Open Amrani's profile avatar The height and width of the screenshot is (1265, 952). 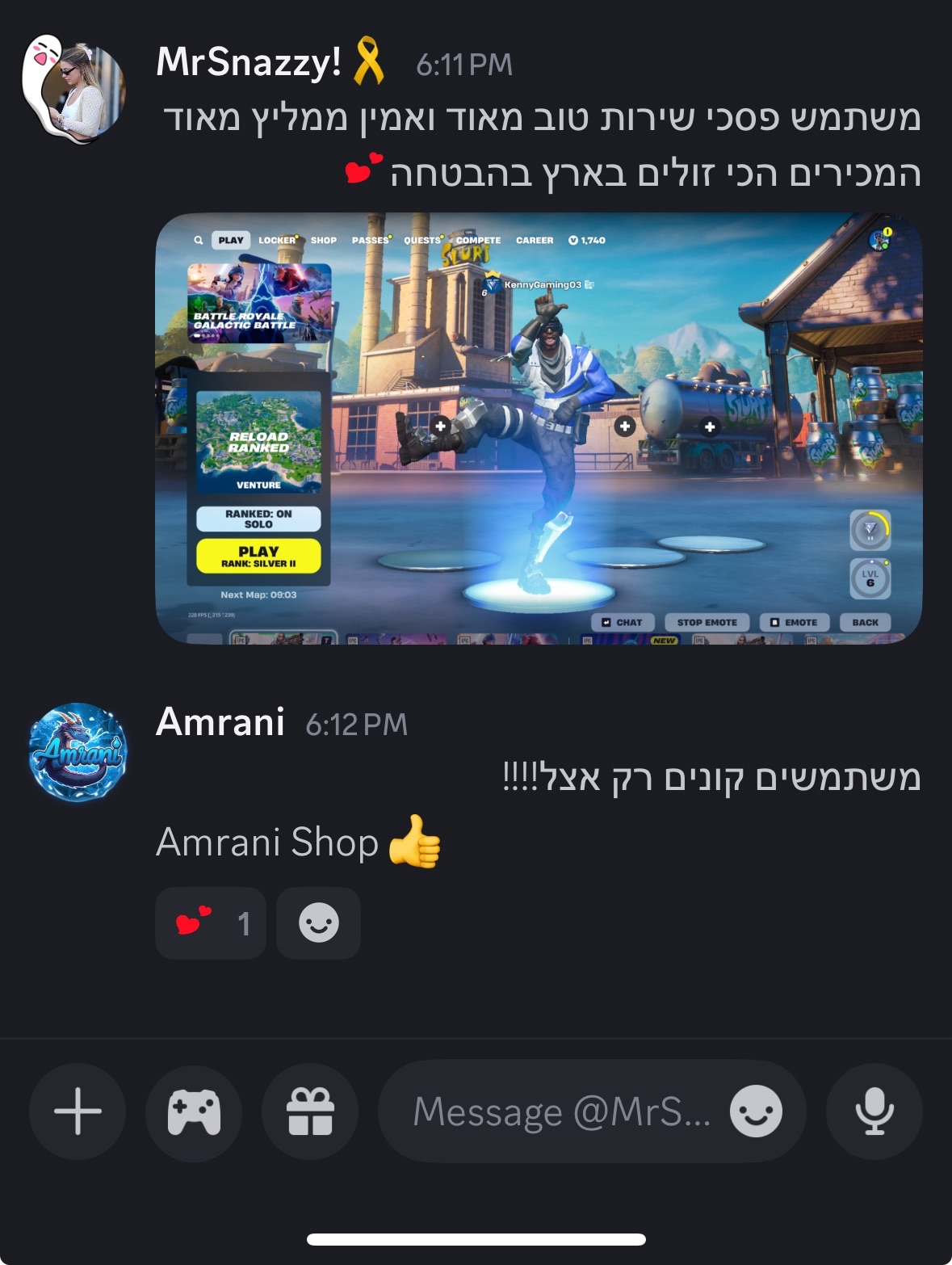click(78, 752)
